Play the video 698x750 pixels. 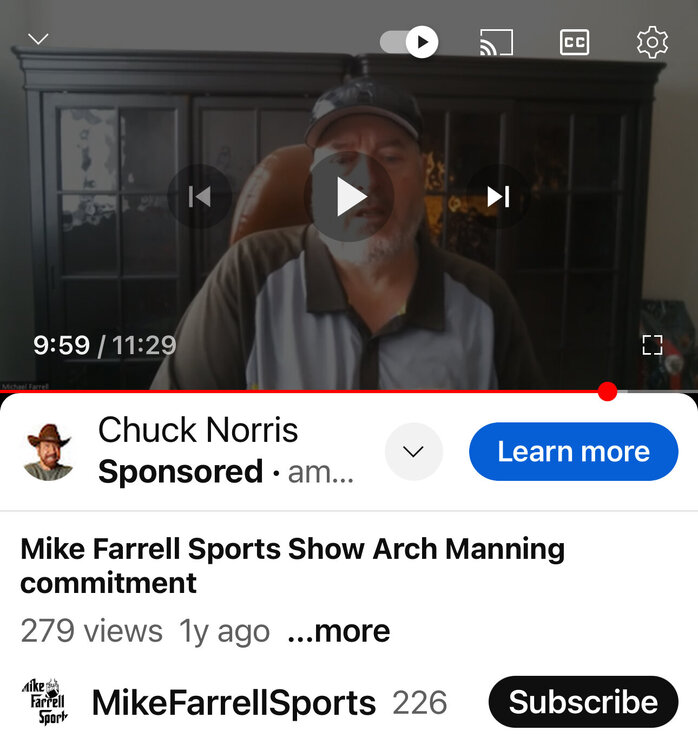point(349,197)
